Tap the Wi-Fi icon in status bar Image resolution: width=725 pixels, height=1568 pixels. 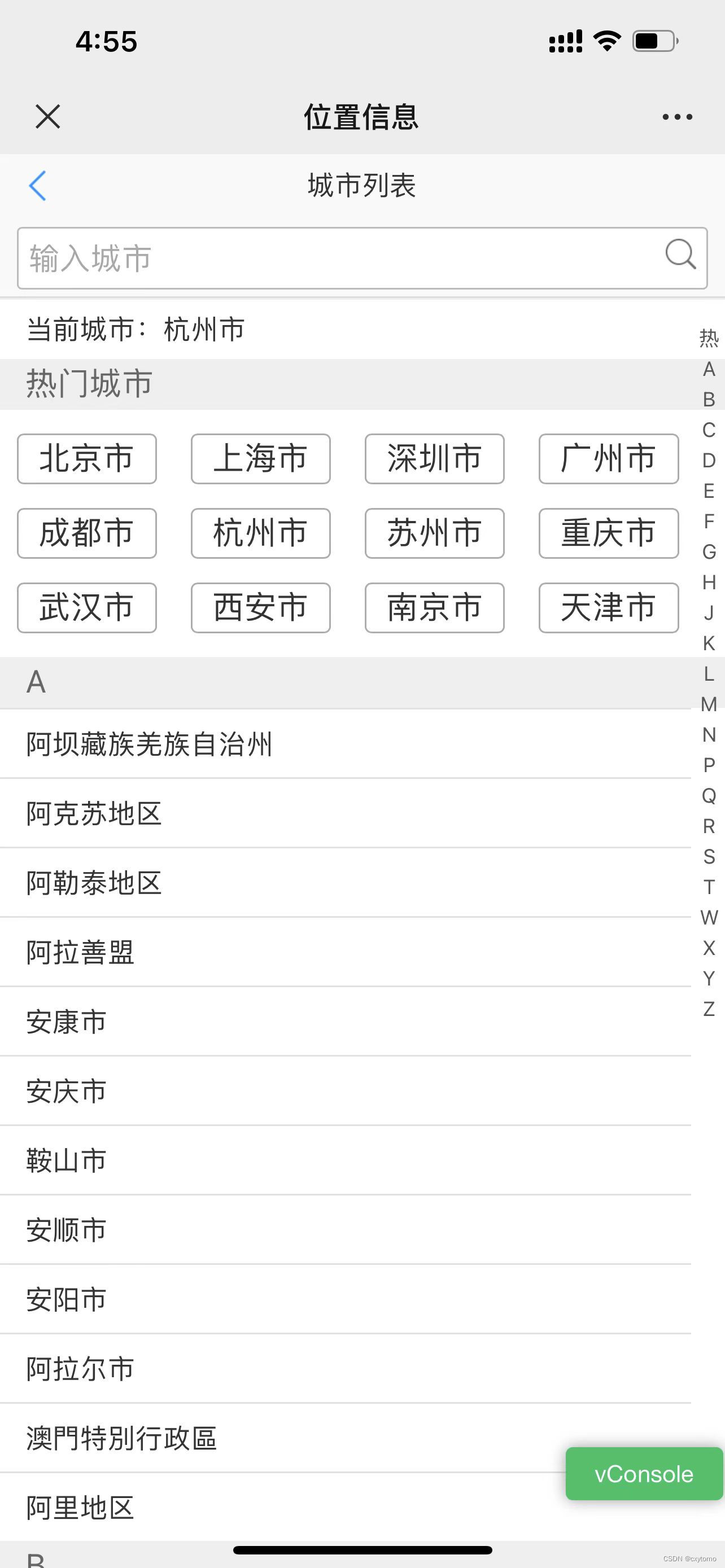[x=606, y=40]
